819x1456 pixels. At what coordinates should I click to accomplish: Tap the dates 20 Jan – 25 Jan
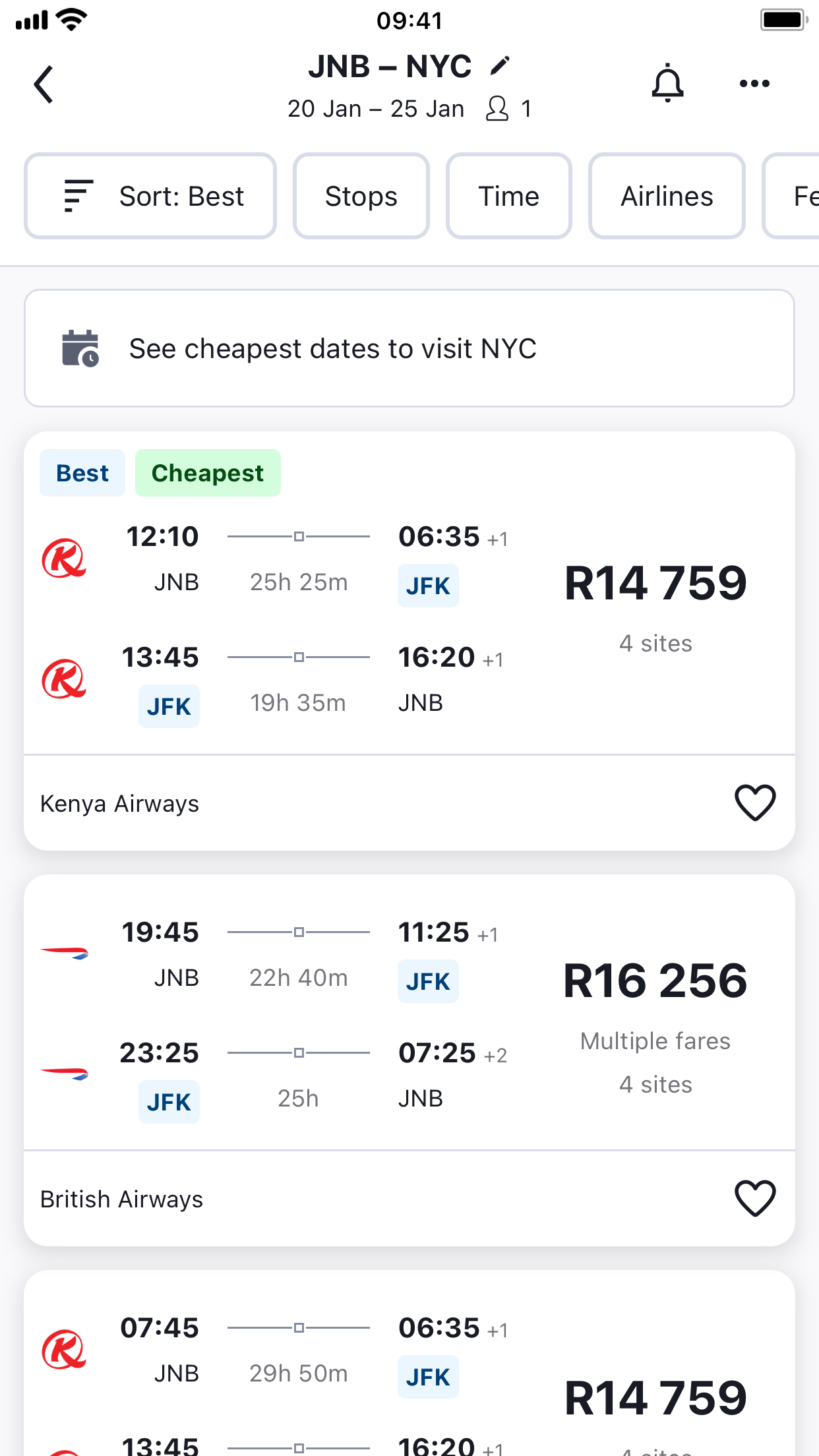click(x=377, y=108)
